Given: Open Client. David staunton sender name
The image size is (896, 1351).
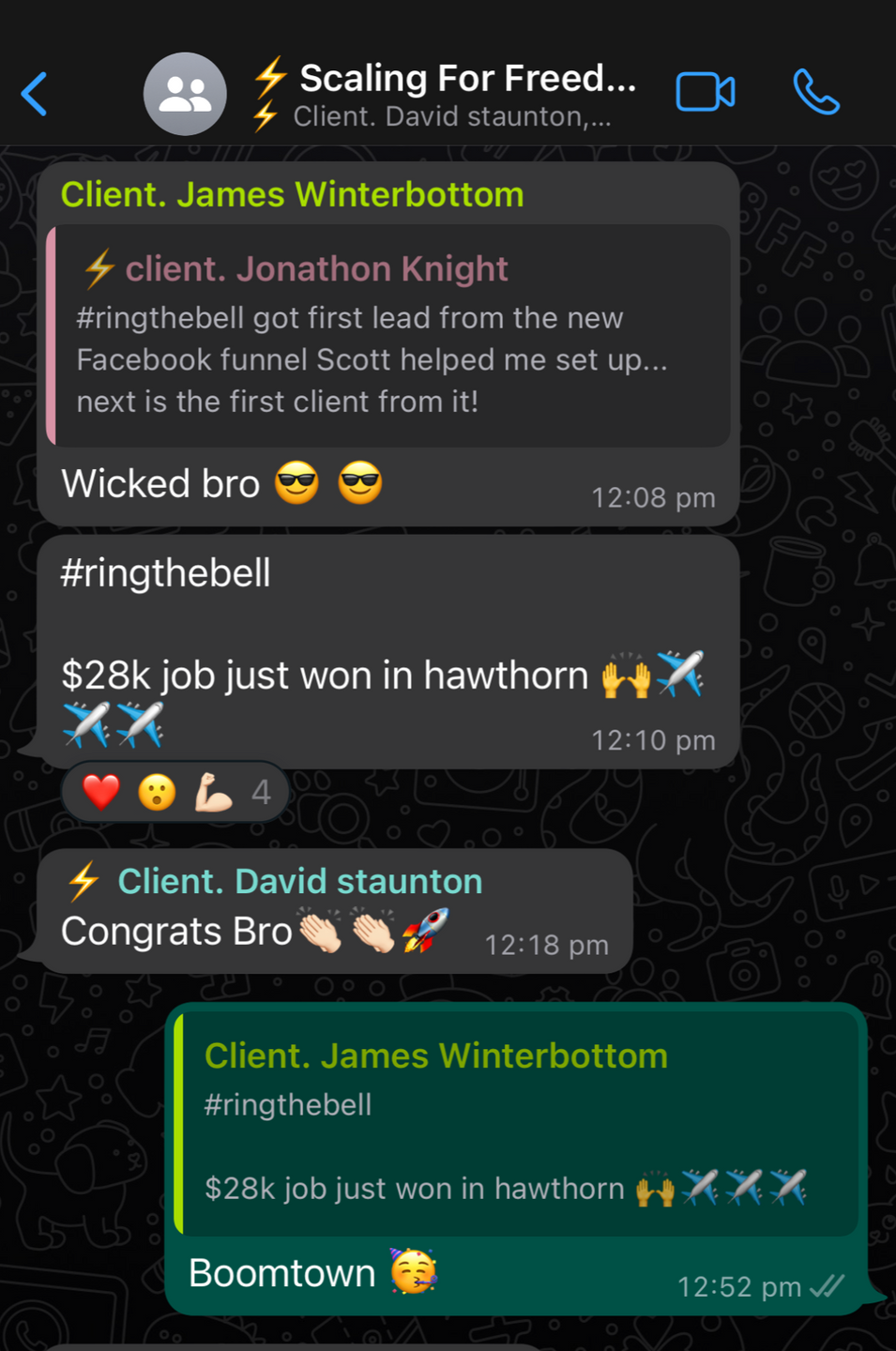Looking at the screenshot, I should point(299,882).
